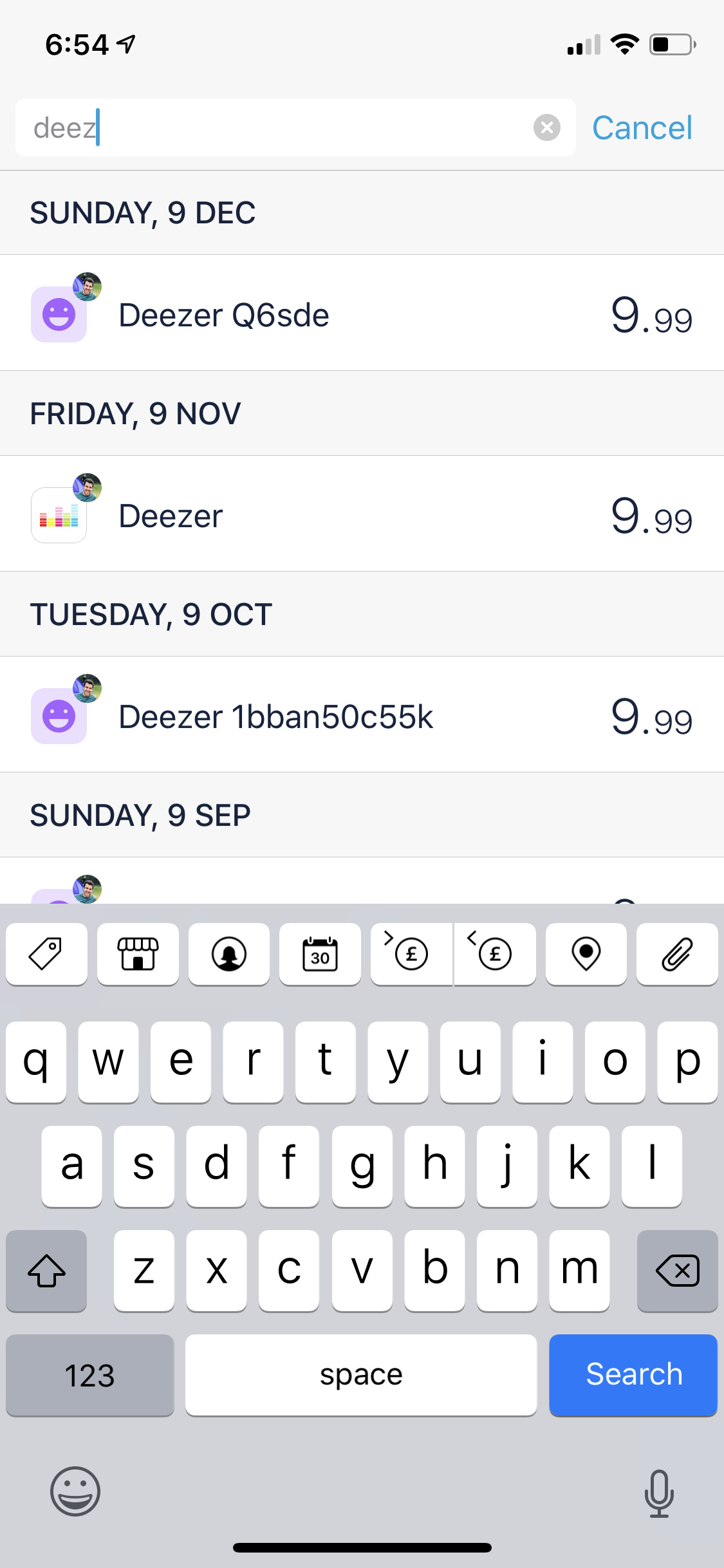Tap the backspace key
This screenshot has width=724, height=1568.
click(677, 1271)
